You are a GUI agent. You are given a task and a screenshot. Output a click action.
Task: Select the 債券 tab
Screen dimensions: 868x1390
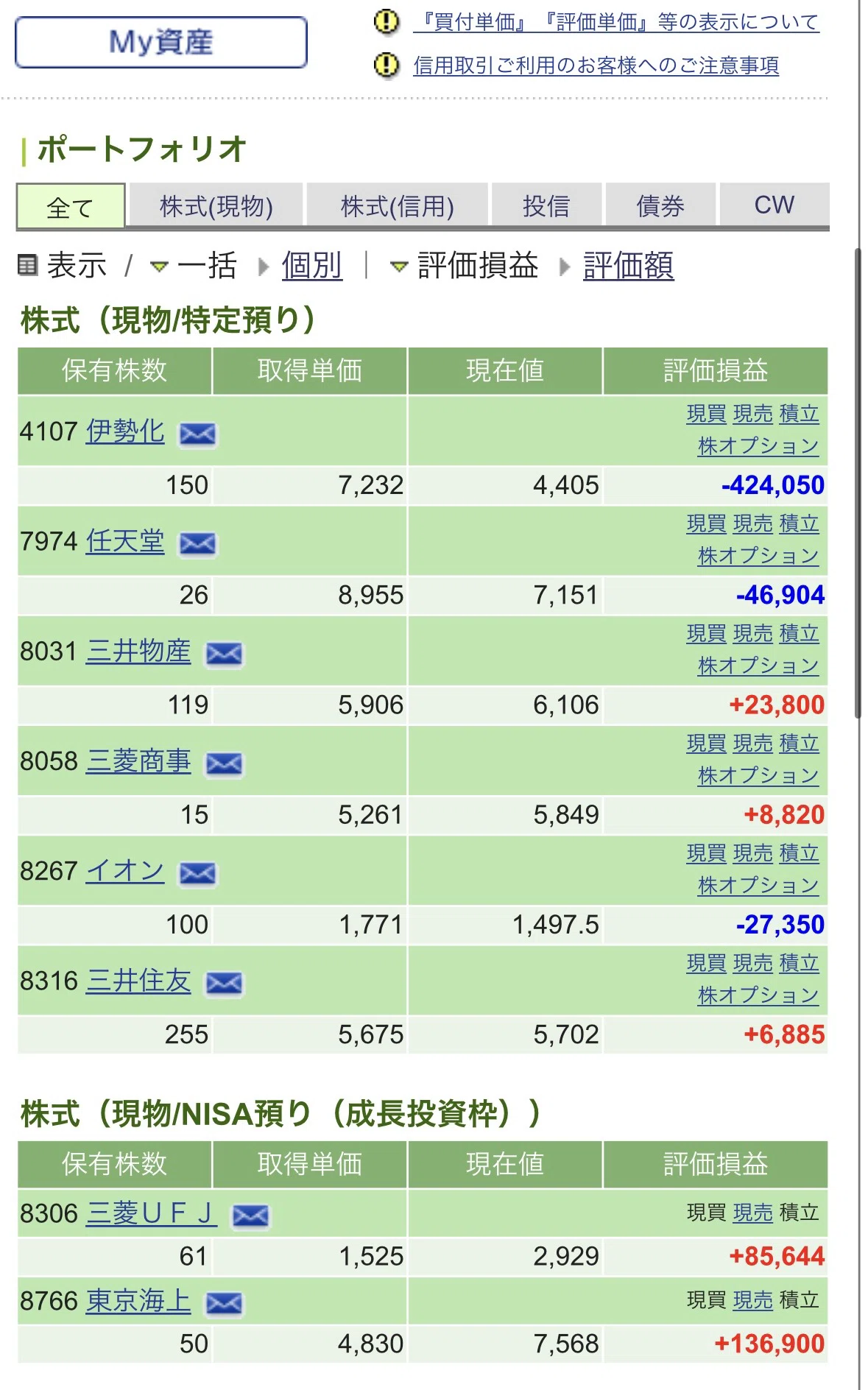pos(660,205)
